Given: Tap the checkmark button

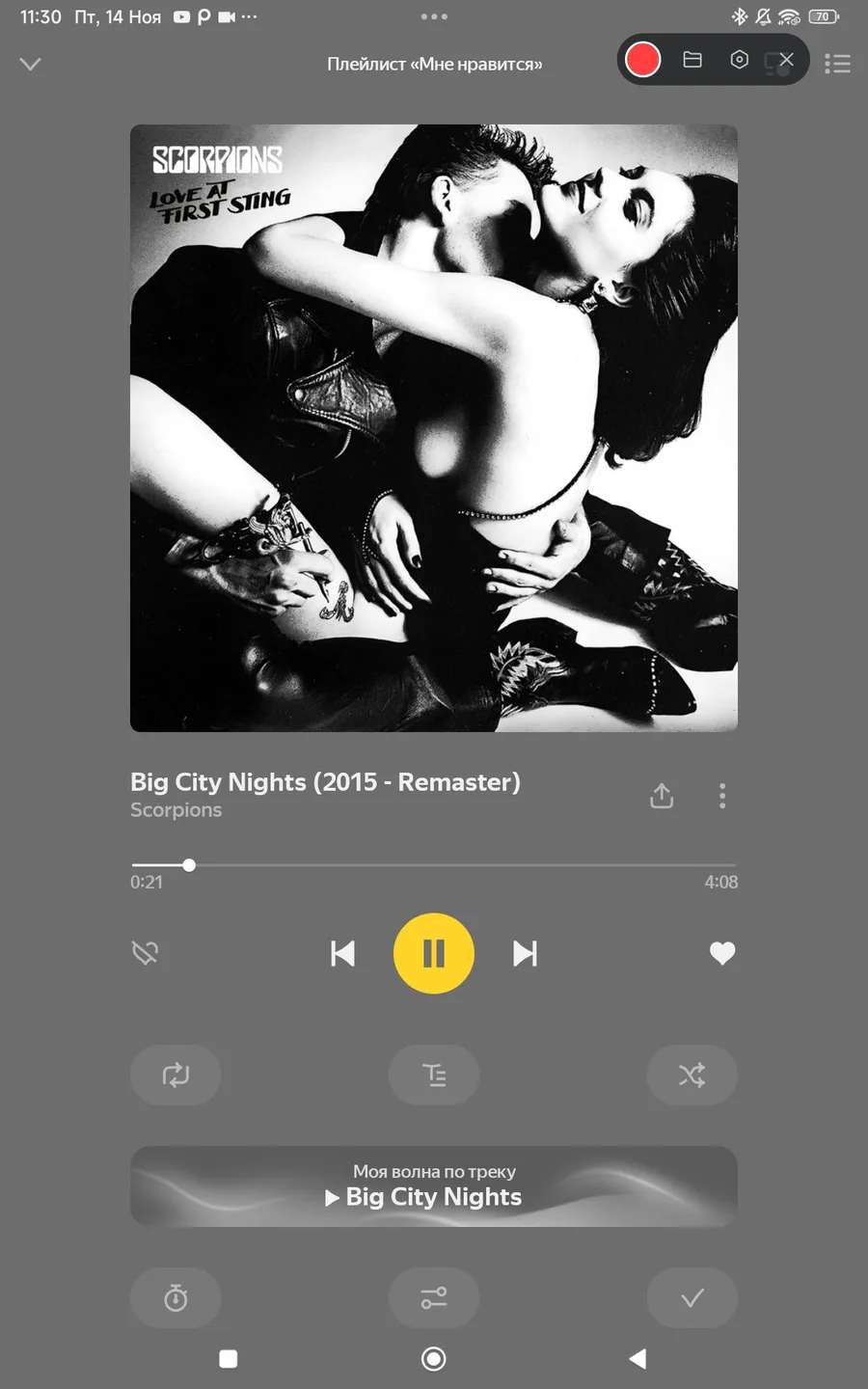Looking at the screenshot, I should coord(692,1297).
